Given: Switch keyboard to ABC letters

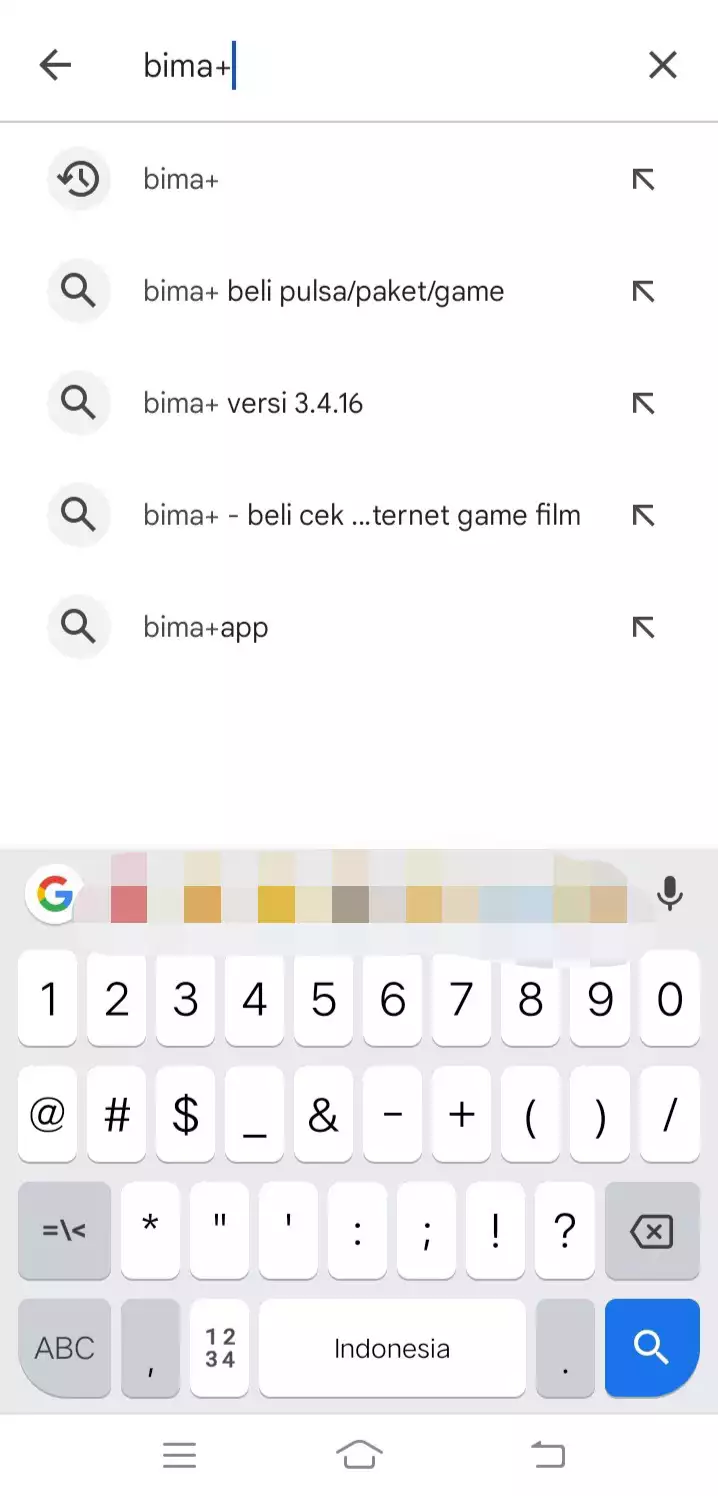Looking at the screenshot, I should click(x=65, y=1348).
